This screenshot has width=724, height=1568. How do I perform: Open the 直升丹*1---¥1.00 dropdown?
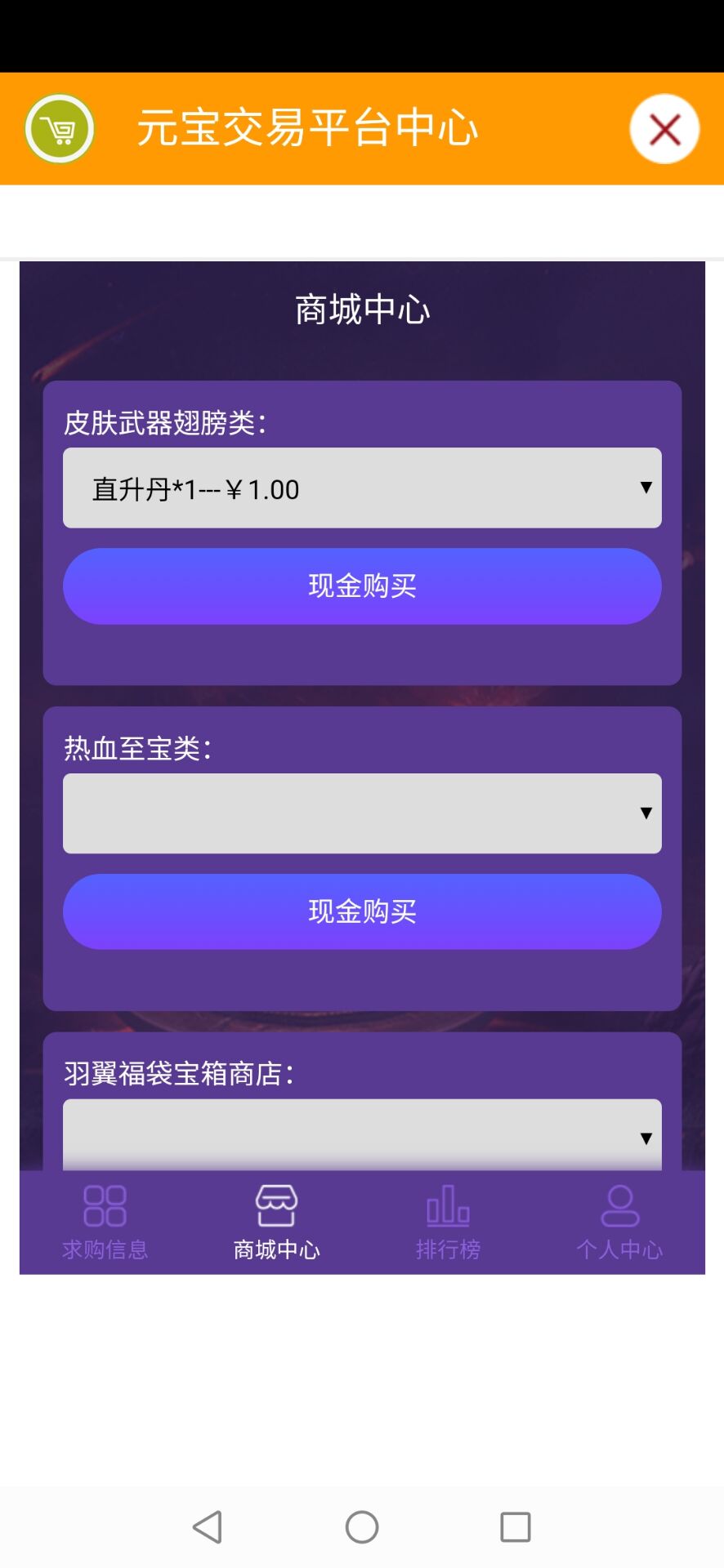[362, 488]
